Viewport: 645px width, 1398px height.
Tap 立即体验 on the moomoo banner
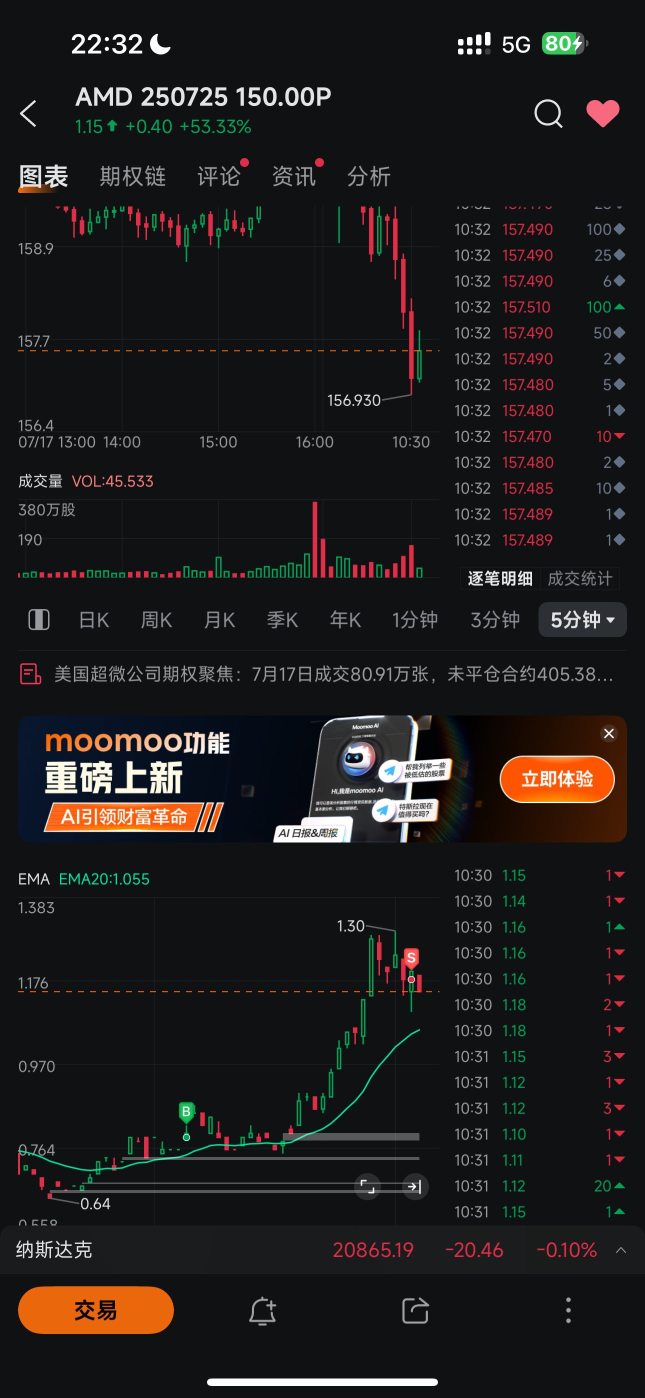point(557,779)
